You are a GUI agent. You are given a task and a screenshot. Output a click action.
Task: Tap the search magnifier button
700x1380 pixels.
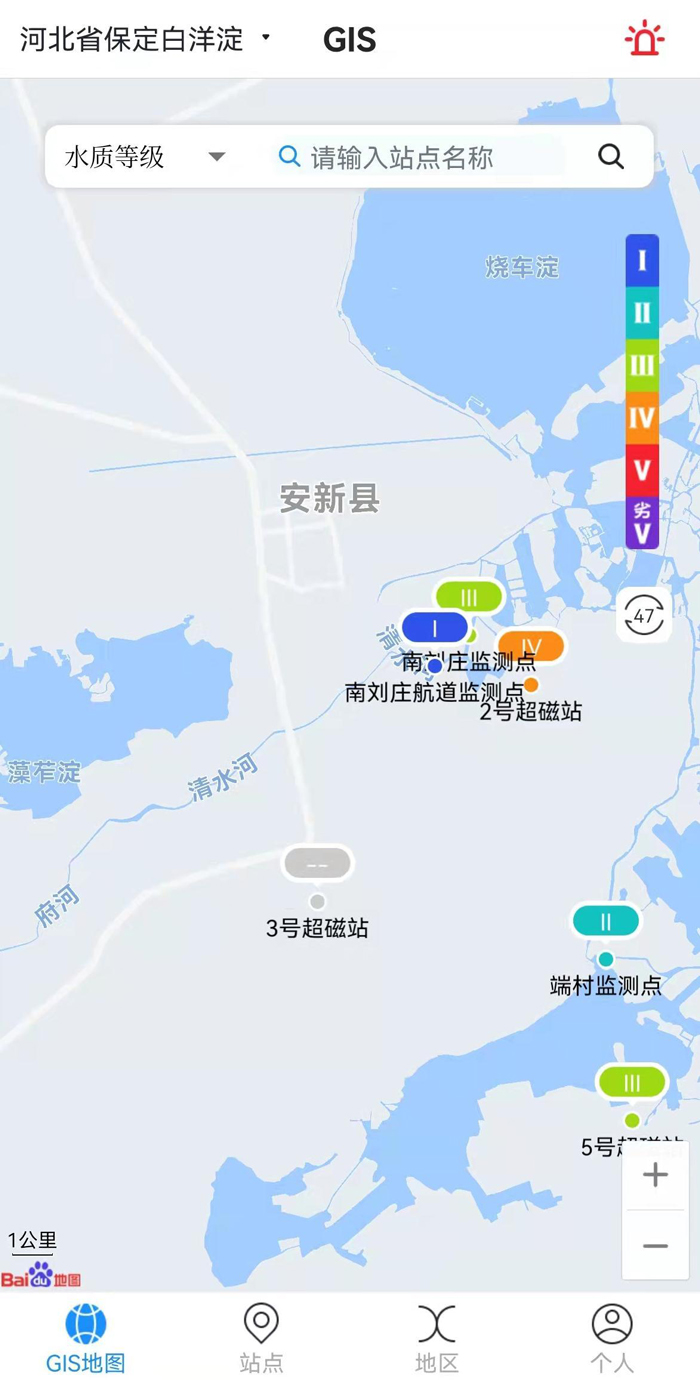point(610,156)
